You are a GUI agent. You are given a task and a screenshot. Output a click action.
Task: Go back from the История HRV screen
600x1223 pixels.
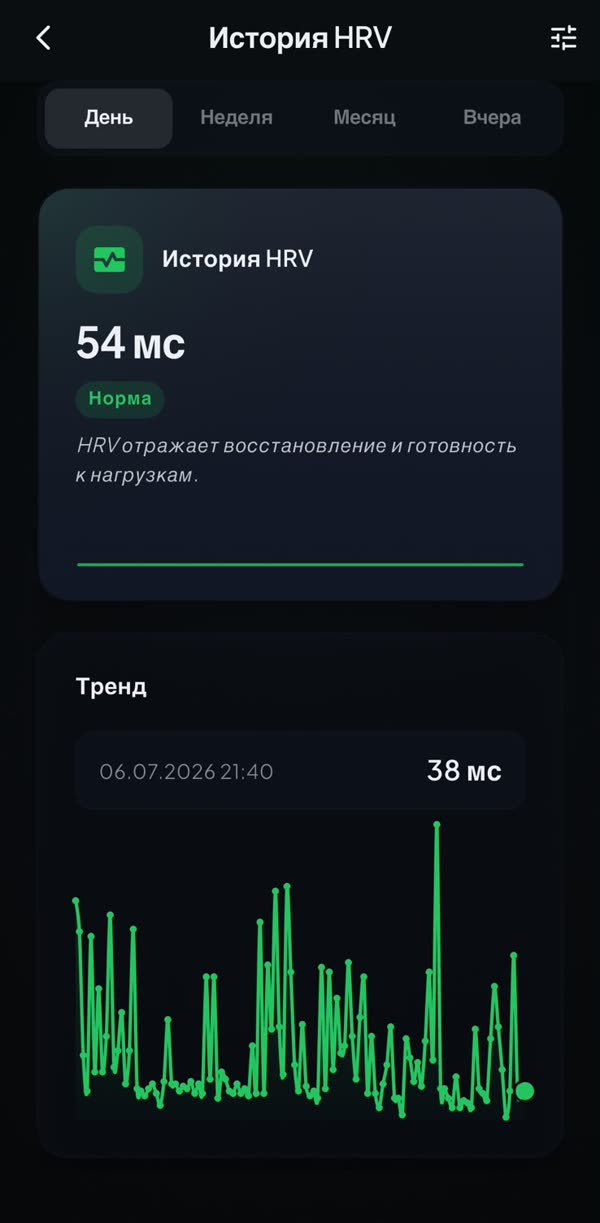[43, 38]
